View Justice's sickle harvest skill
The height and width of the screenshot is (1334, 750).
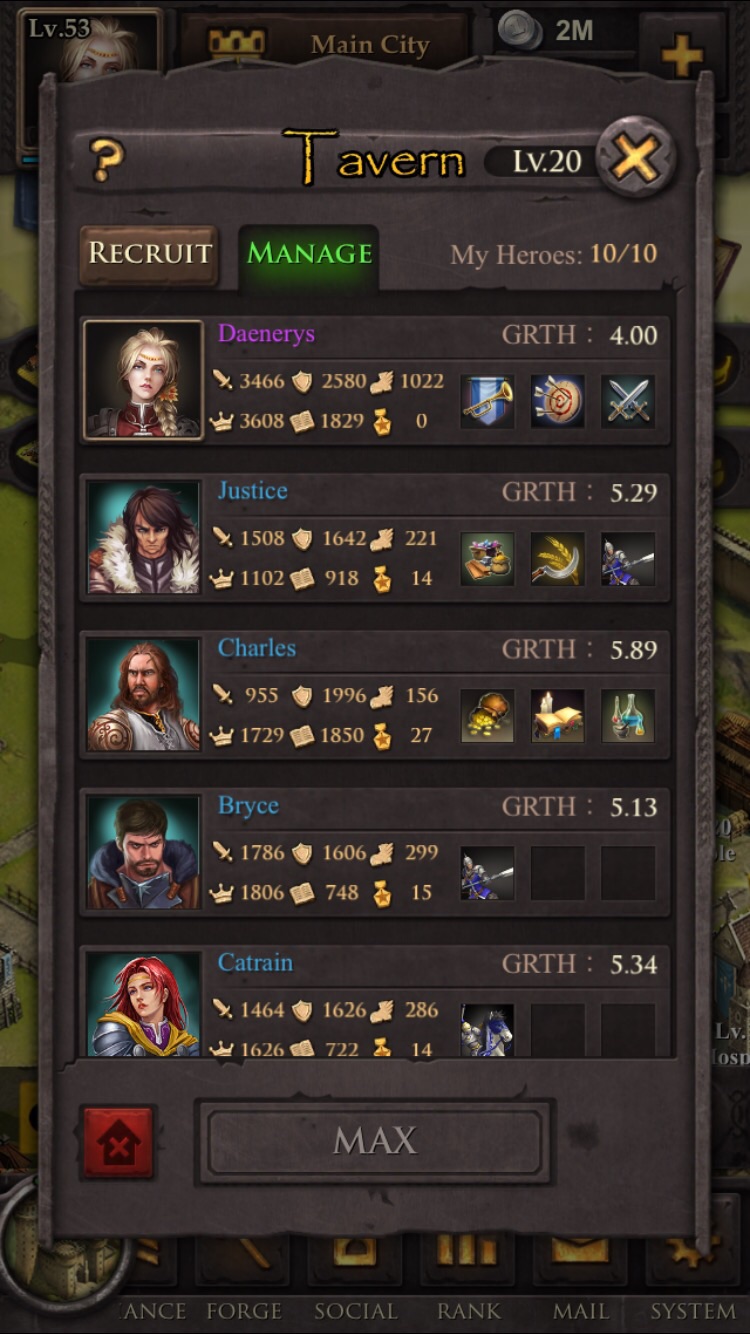[558, 559]
